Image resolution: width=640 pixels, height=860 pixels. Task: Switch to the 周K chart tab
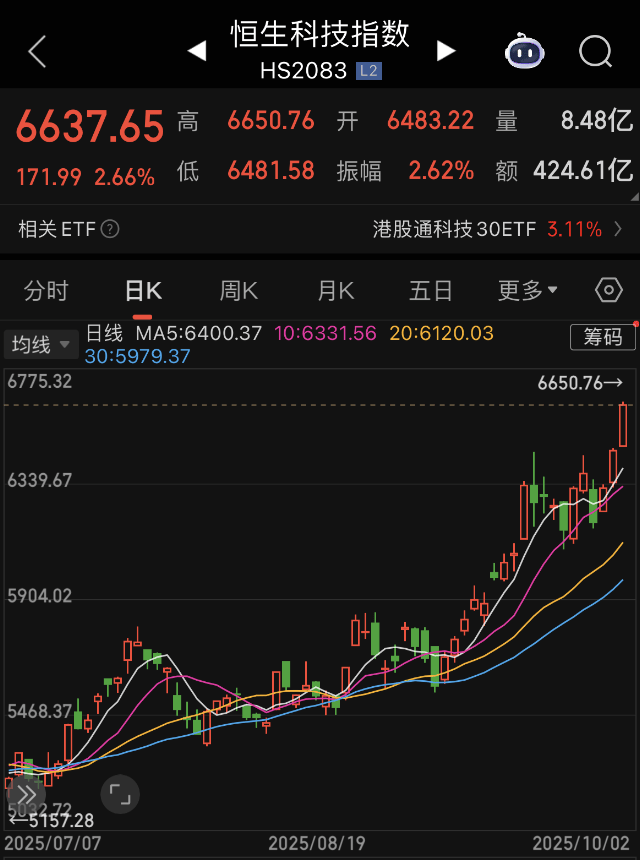pos(238,291)
